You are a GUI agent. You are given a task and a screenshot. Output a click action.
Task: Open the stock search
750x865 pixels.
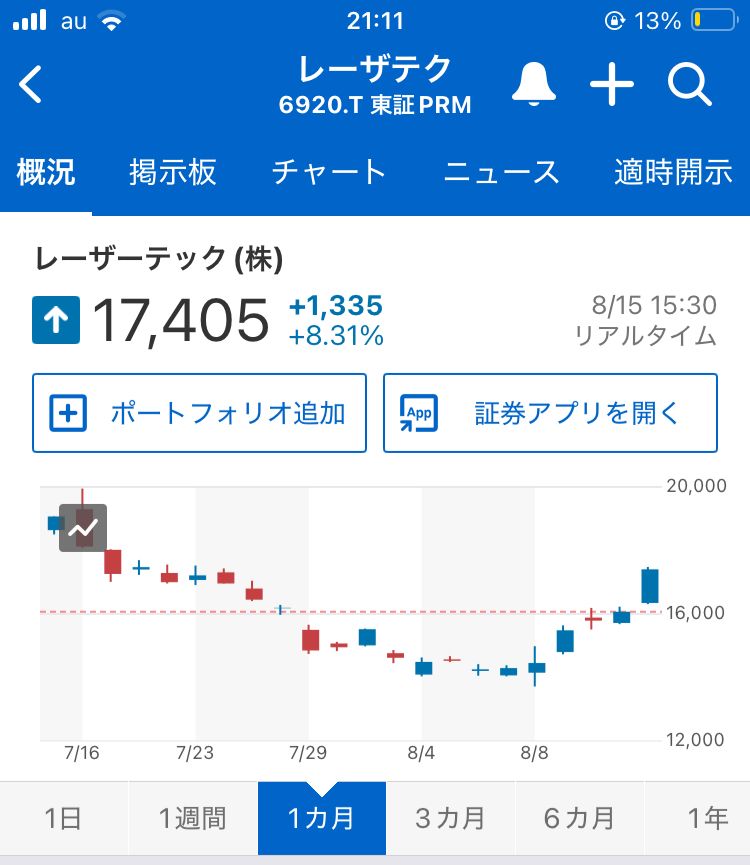(689, 85)
